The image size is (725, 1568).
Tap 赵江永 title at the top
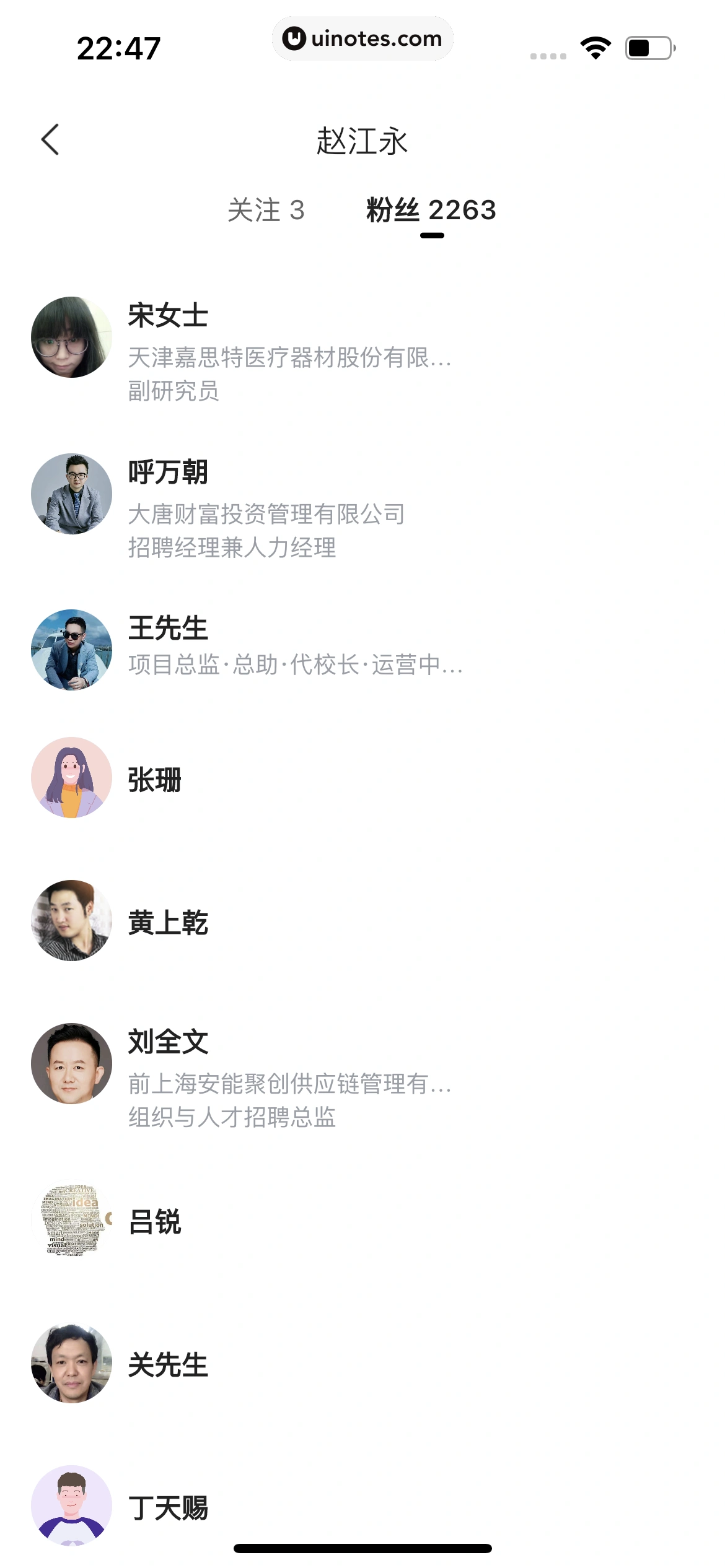[362, 141]
